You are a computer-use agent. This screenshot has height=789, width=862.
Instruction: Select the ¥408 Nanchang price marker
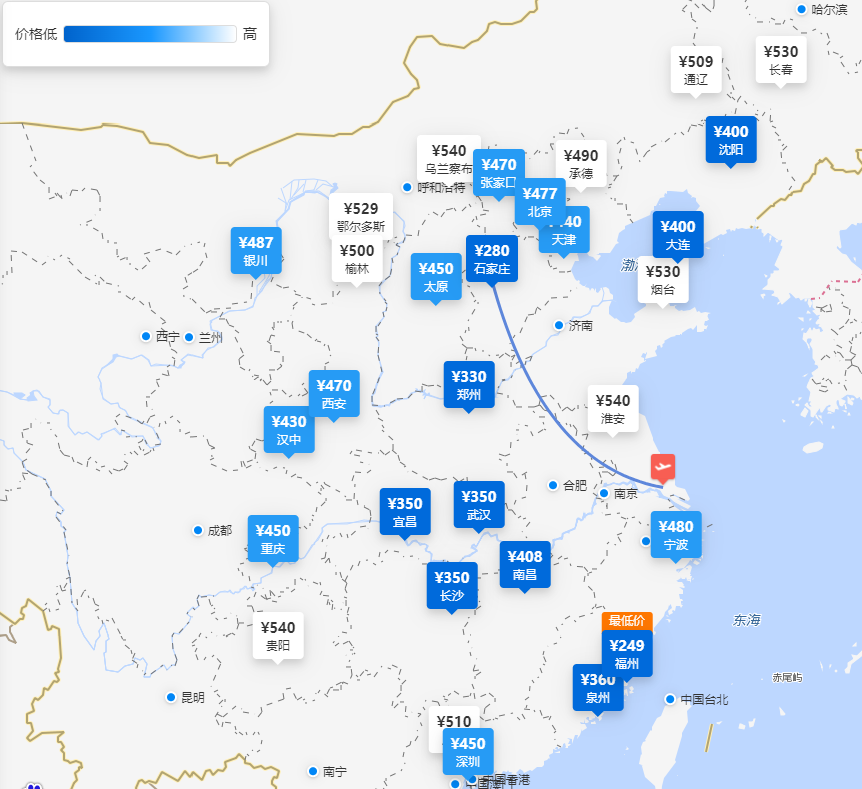click(x=525, y=565)
